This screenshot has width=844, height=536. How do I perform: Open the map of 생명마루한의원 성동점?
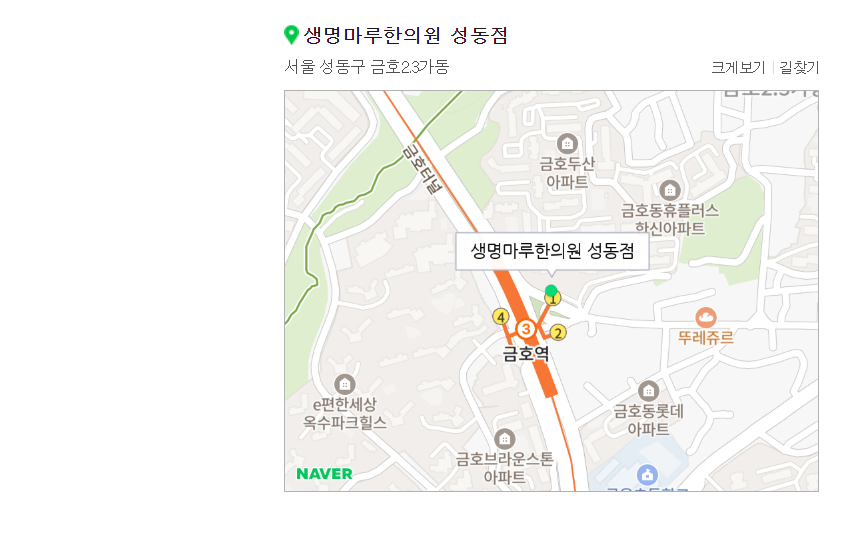551,291
